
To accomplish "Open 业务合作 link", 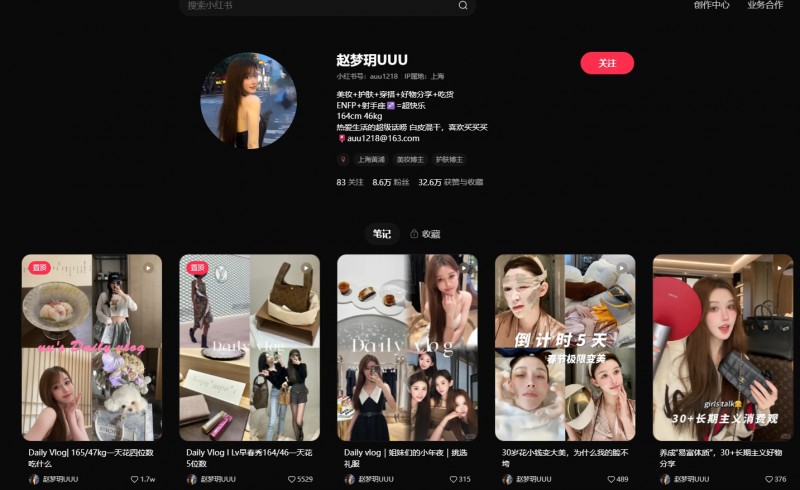I will point(765,5).
